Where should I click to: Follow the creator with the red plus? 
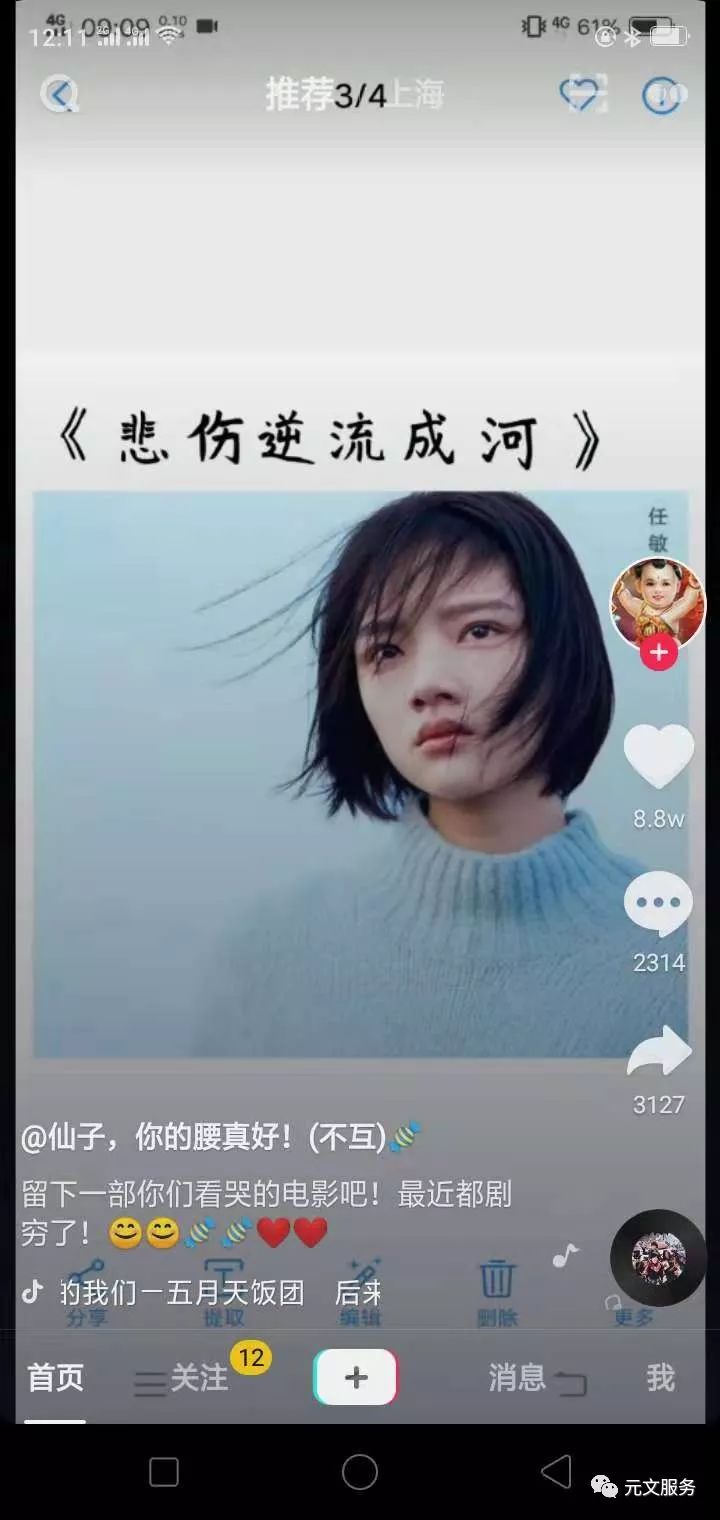pos(658,653)
